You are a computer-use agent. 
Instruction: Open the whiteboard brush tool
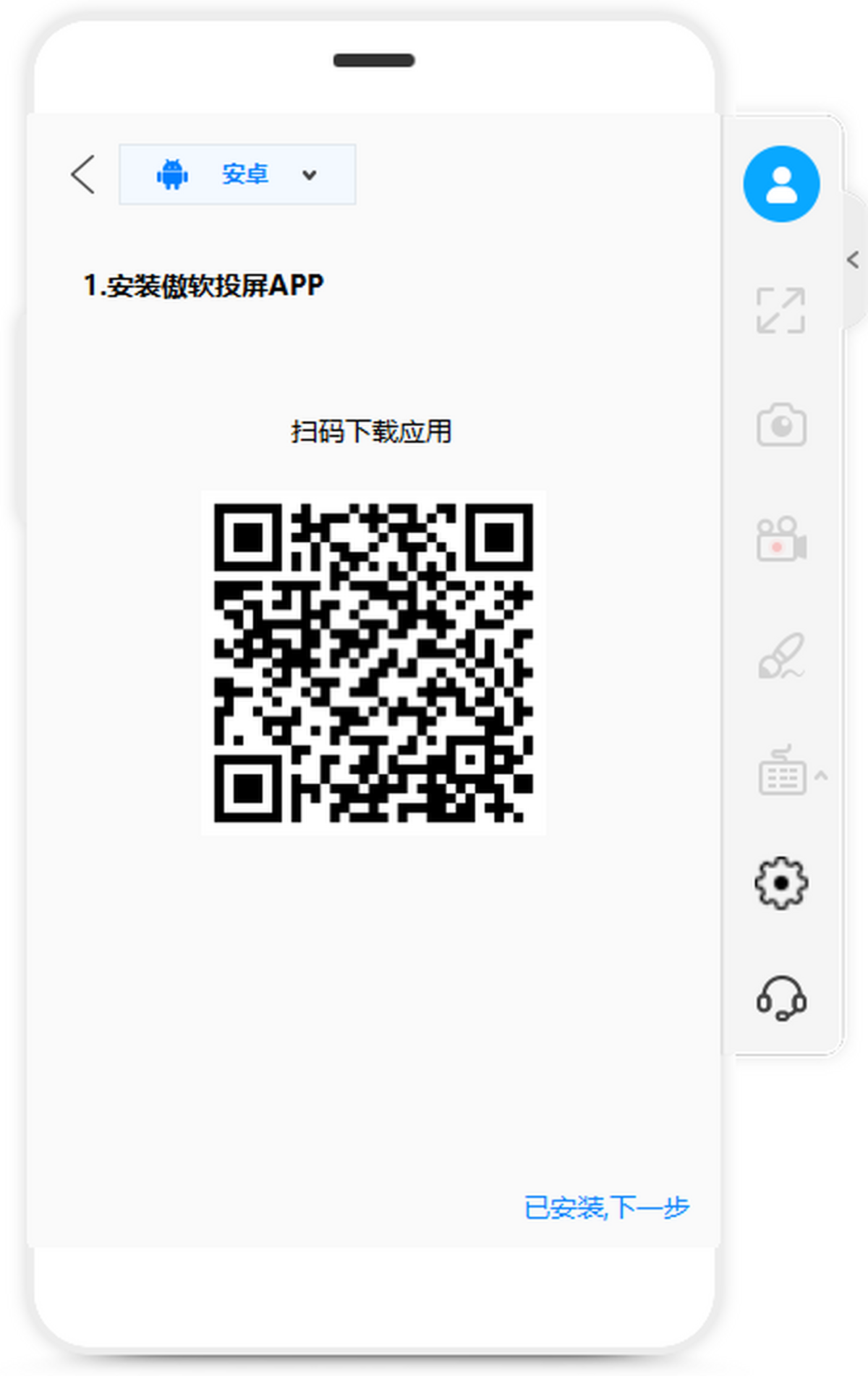coord(781,655)
